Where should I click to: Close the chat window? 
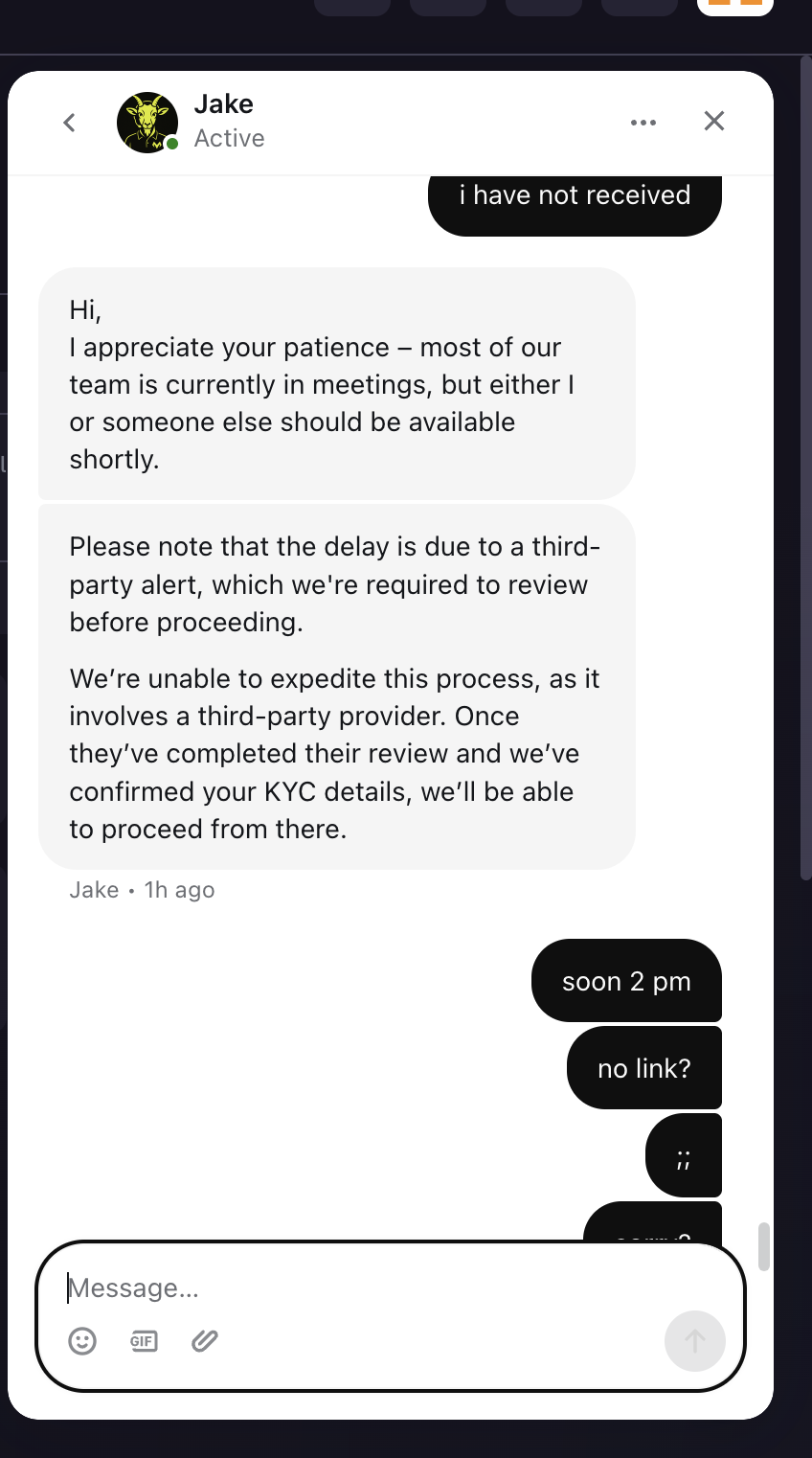[x=714, y=121]
